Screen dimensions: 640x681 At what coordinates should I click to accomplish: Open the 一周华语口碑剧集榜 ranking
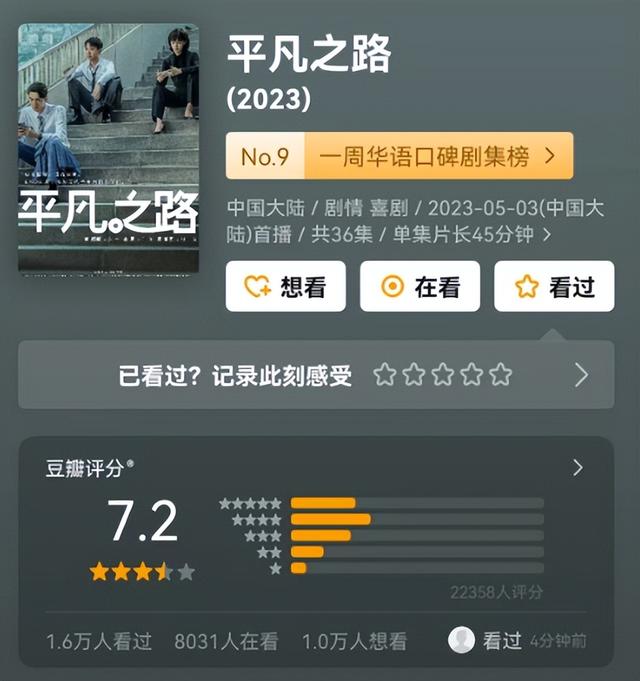(400, 156)
